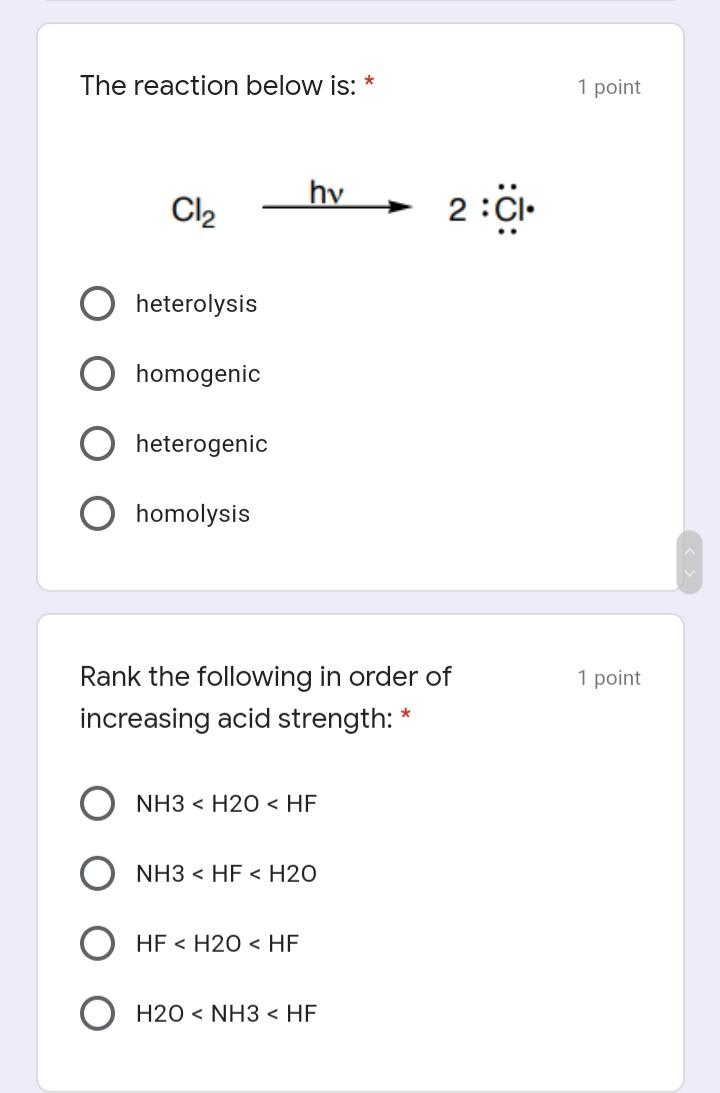Choose NH3 < HF < H2O ranking
The height and width of the screenshot is (1093, 720).
pyautogui.click(x=97, y=874)
